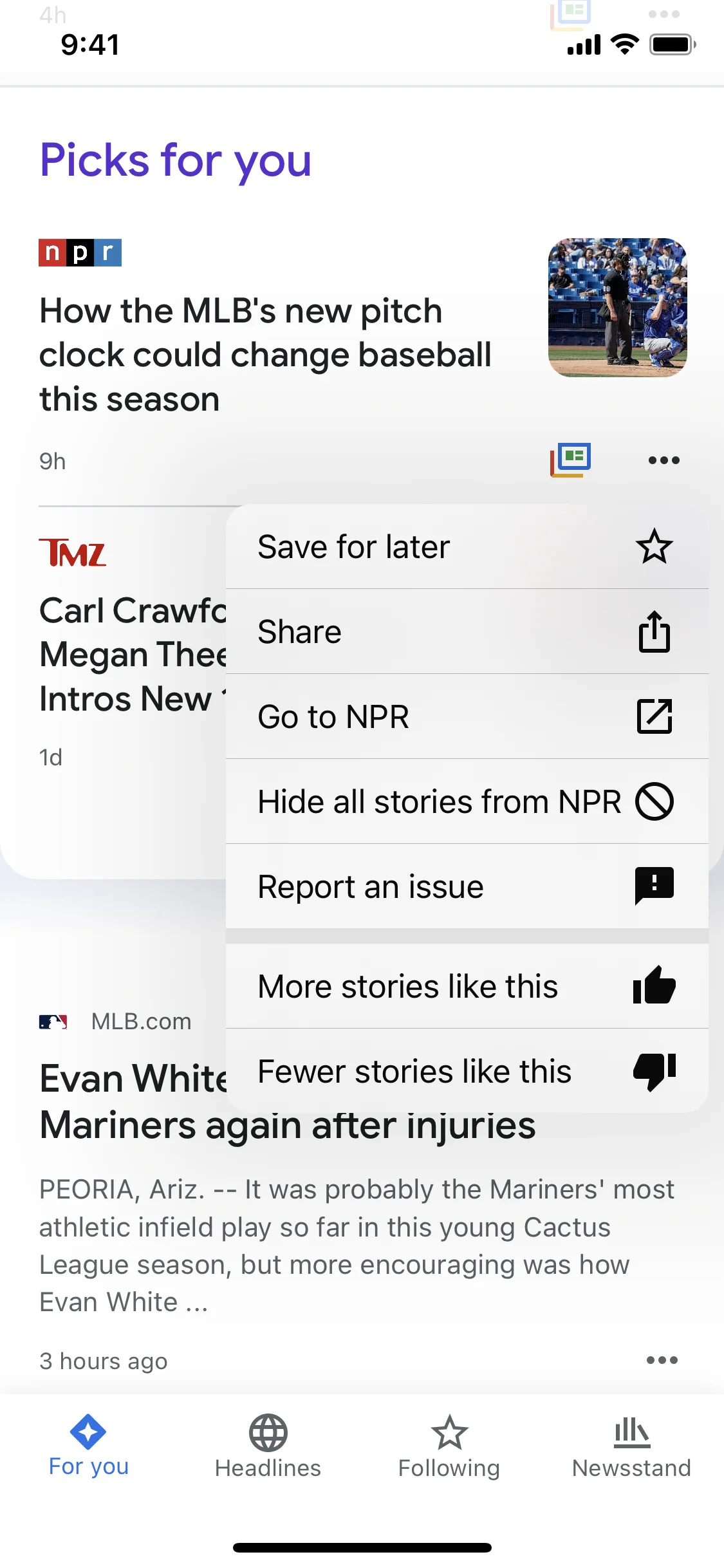Click the star icon next to Save for later
The width and height of the screenshot is (724, 1568).
654,546
